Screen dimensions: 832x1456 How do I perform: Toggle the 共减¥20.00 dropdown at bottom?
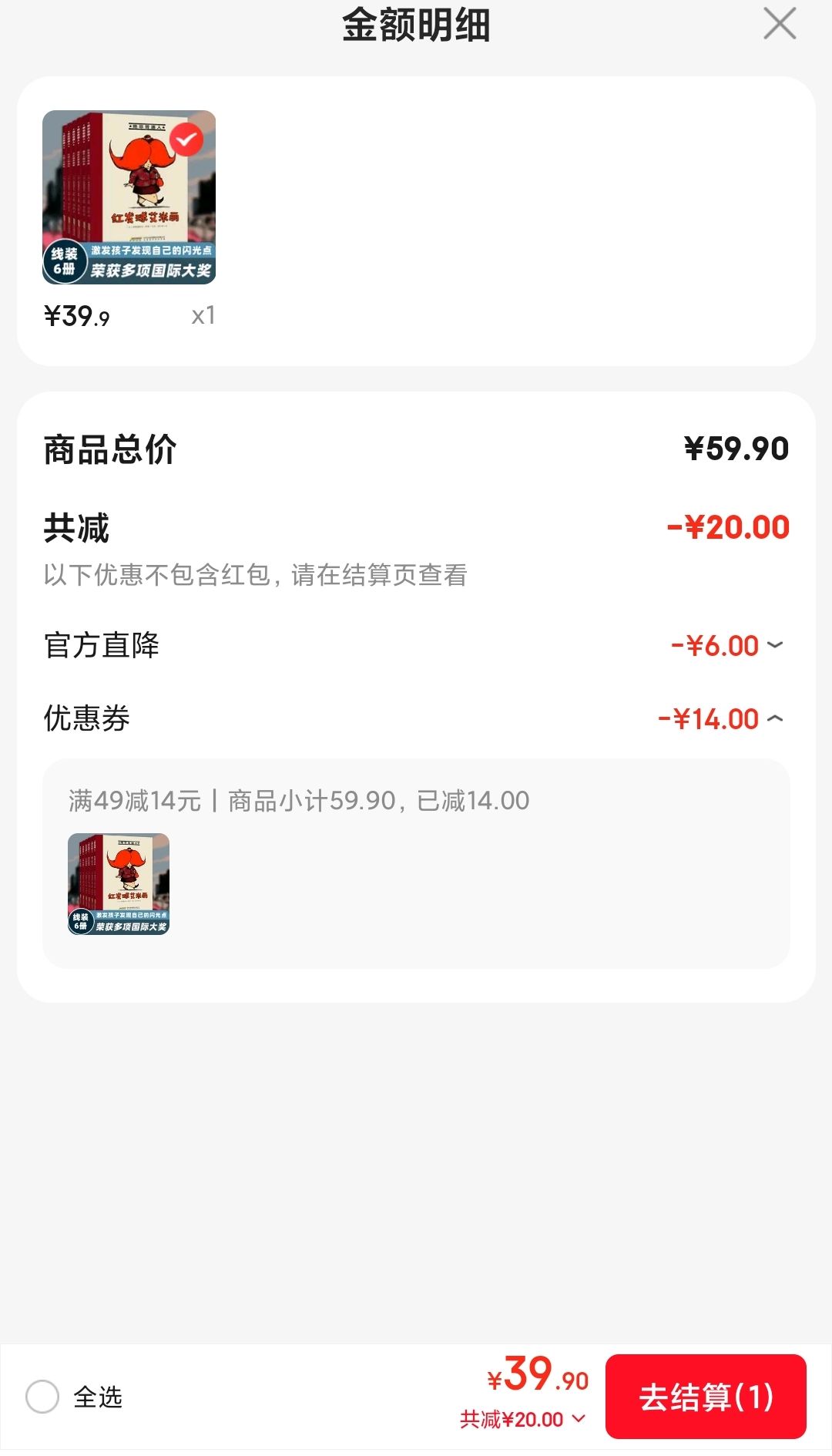pyautogui.click(x=523, y=1419)
